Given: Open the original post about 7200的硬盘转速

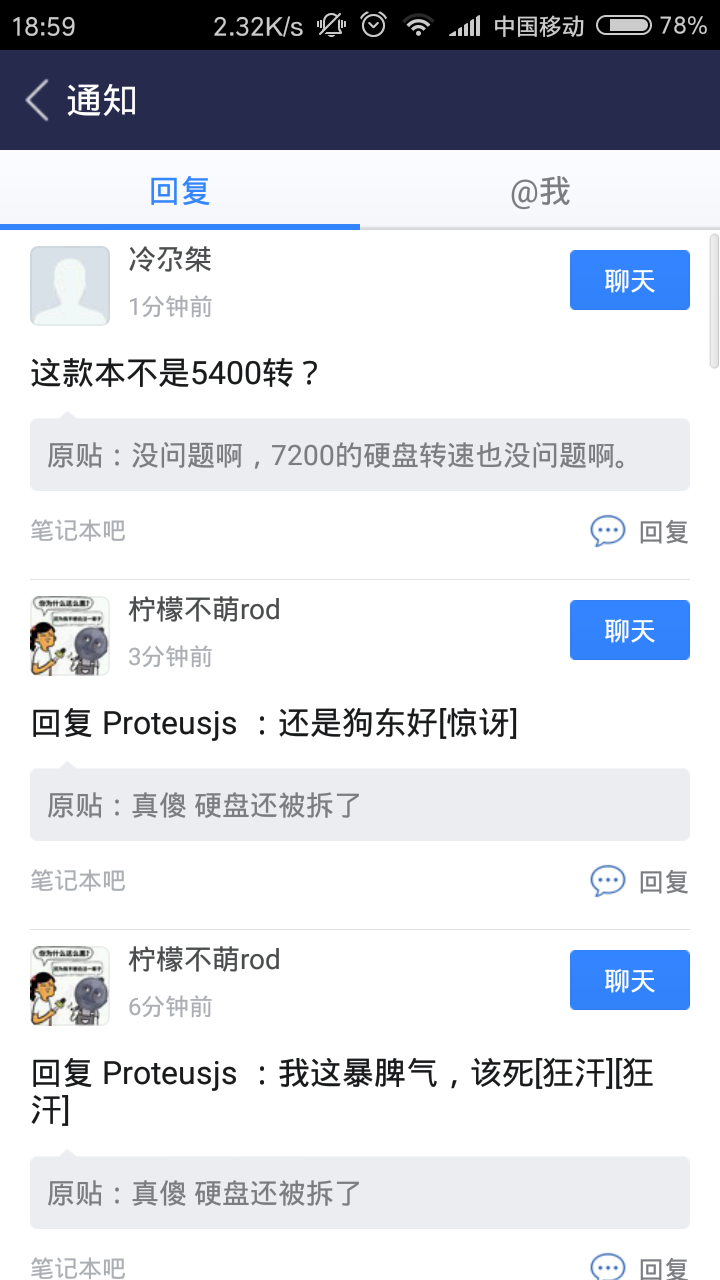Looking at the screenshot, I should click(360, 456).
